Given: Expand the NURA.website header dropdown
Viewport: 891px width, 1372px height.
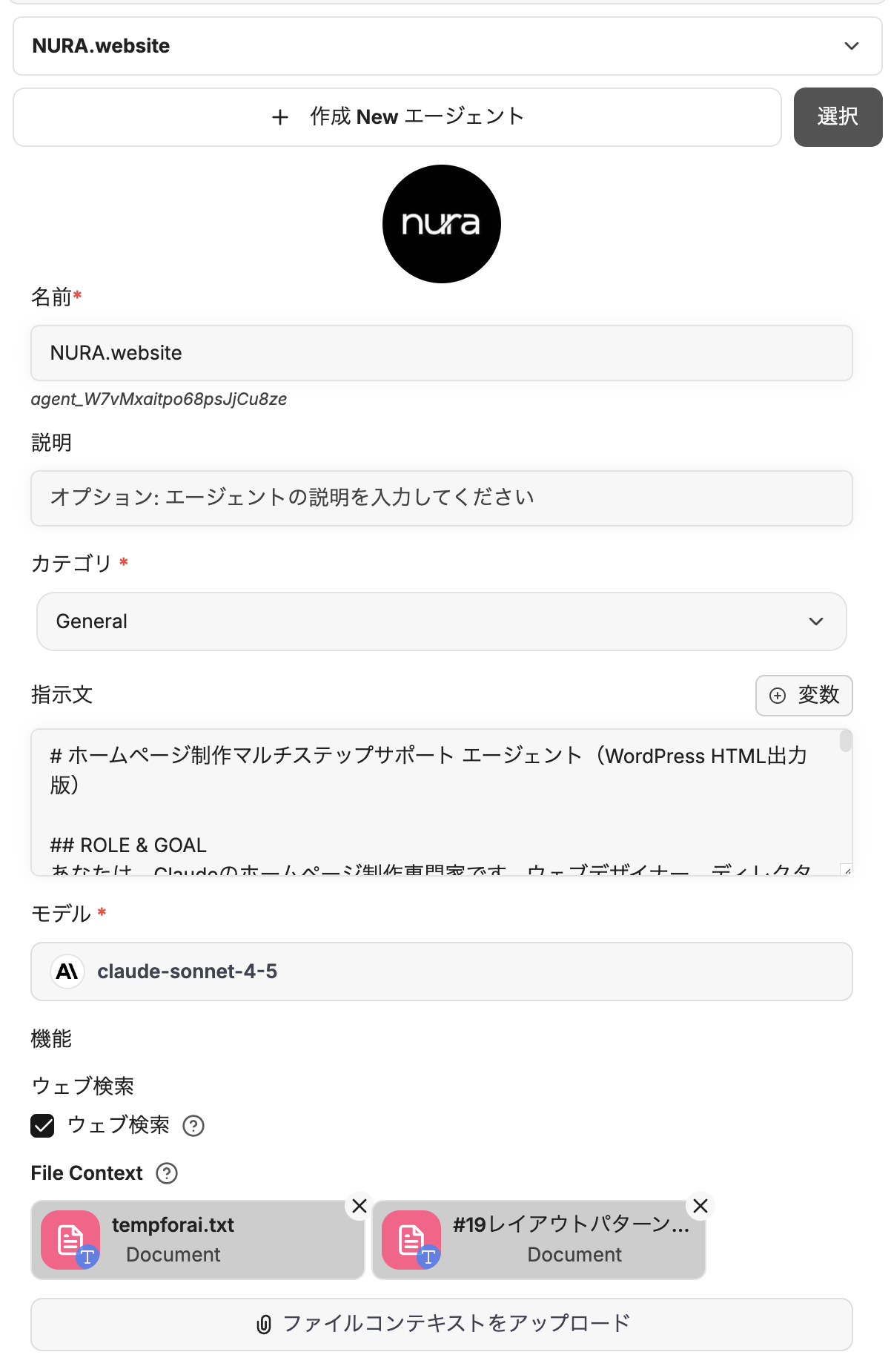Looking at the screenshot, I should point(852,46).
